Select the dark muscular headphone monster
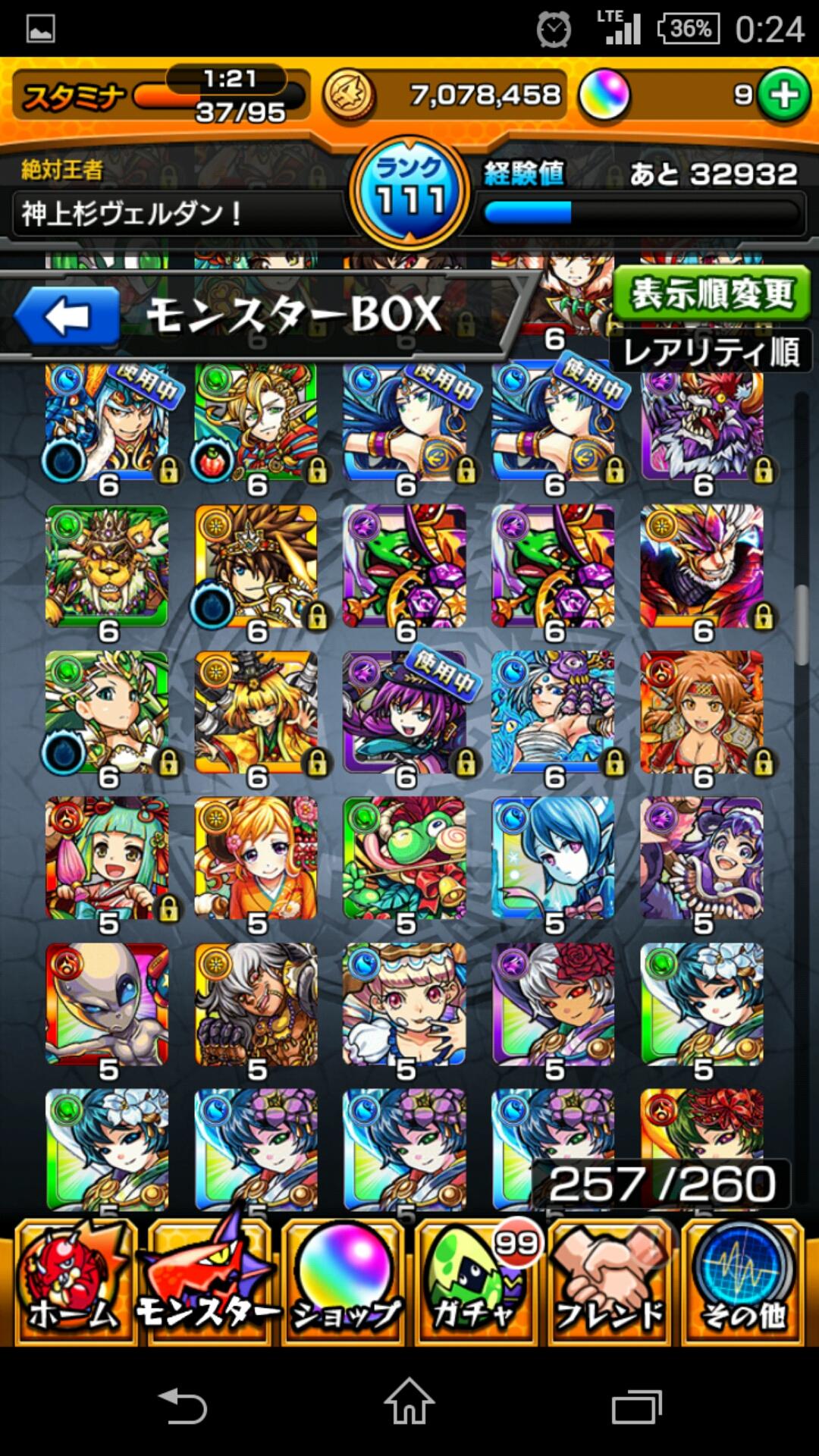Viewport: 819px width, 1456px height. (x=256, y=1003)
